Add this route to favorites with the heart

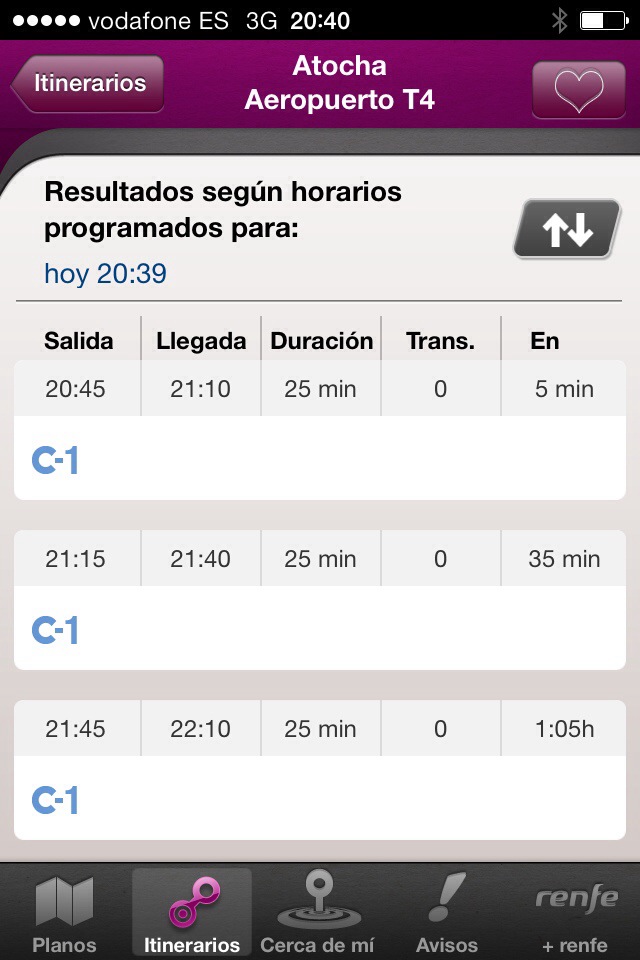point(579,90)
